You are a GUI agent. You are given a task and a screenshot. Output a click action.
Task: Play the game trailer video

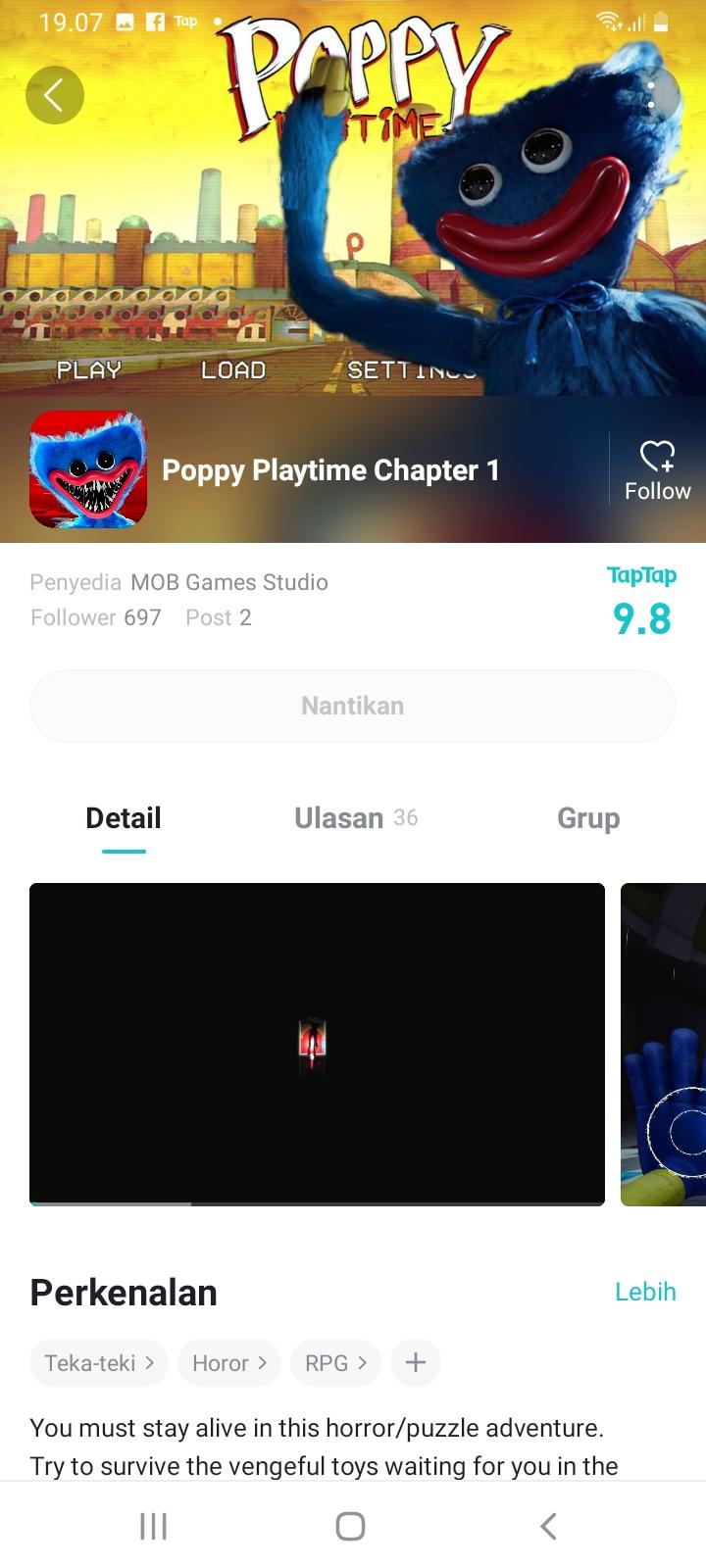tap(317, 1044)
